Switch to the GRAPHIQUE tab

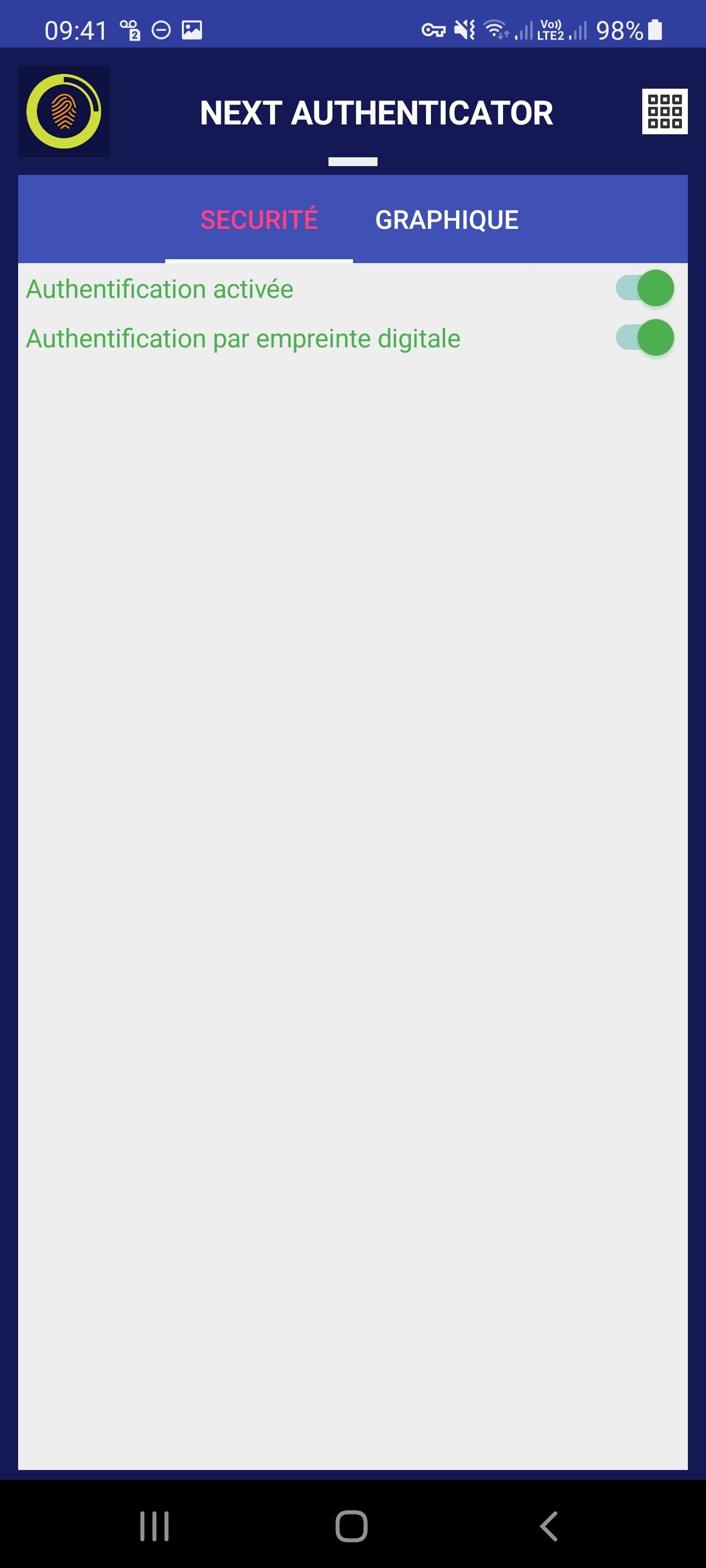click(x=447, y=220)
